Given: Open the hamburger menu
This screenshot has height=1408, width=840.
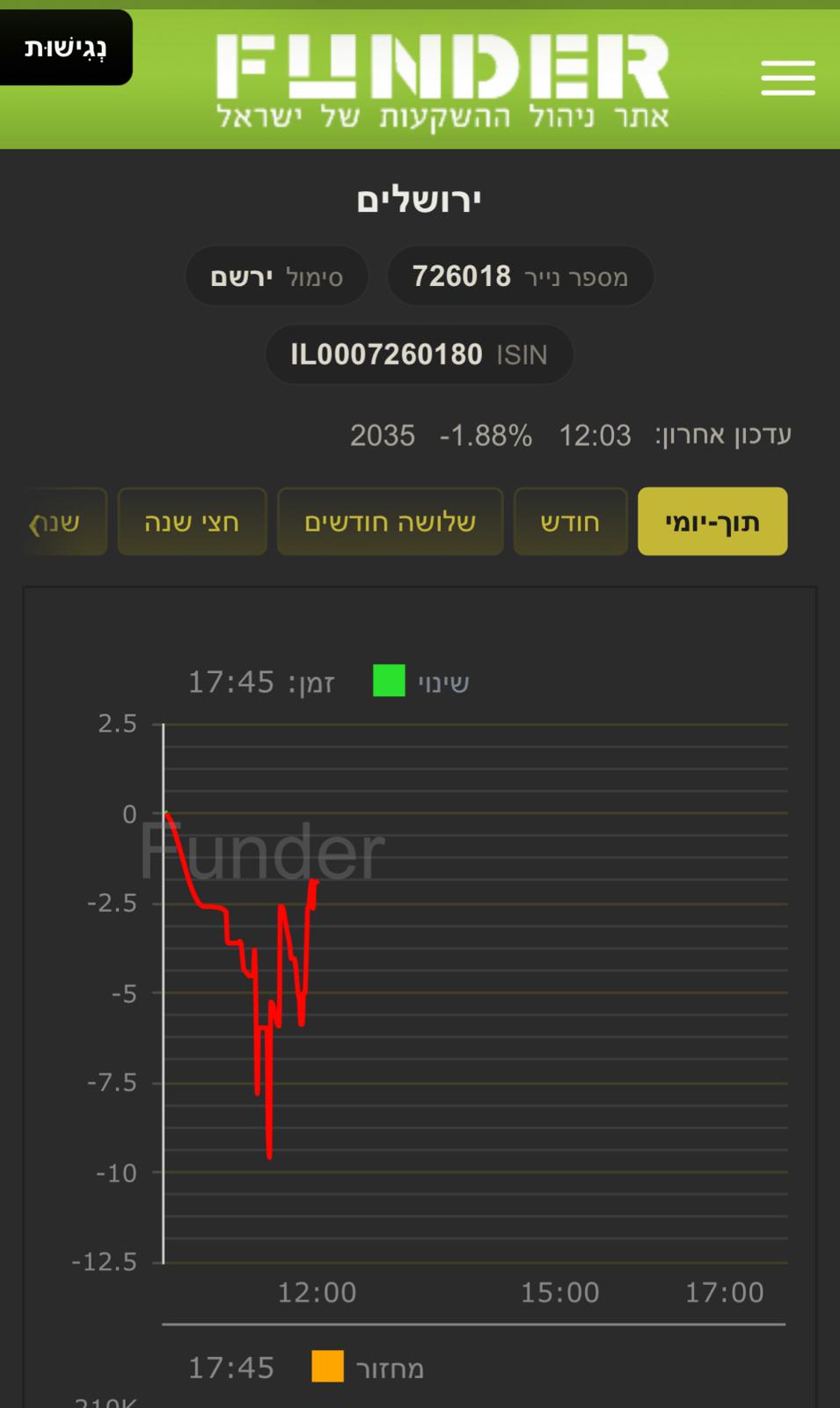Looking at the screenshot, I should point(787,78).
